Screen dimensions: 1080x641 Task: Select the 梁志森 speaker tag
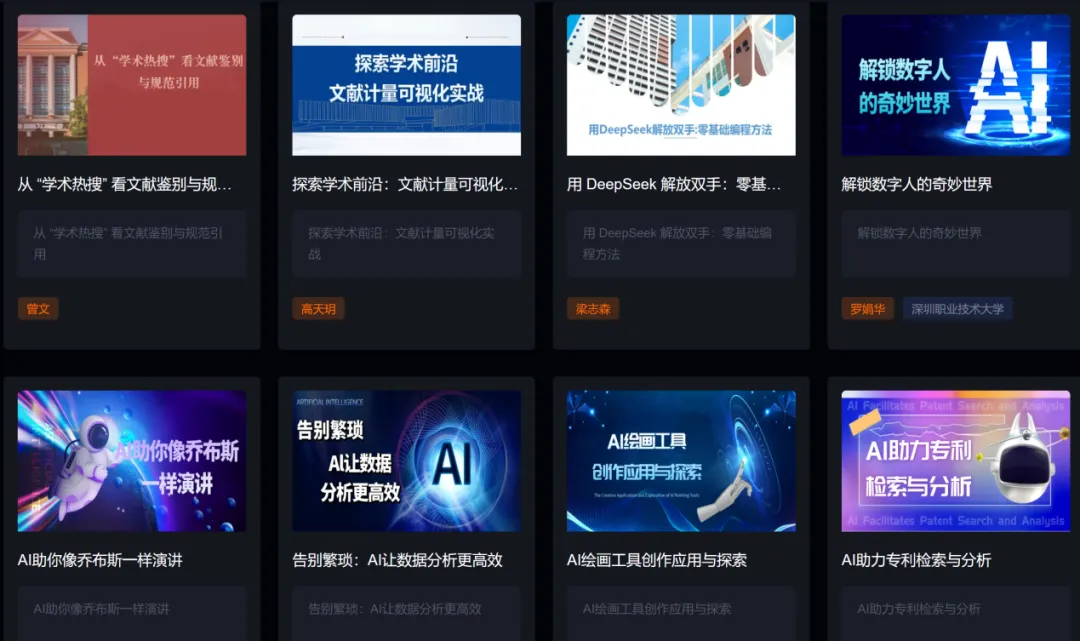coord(593,309)
